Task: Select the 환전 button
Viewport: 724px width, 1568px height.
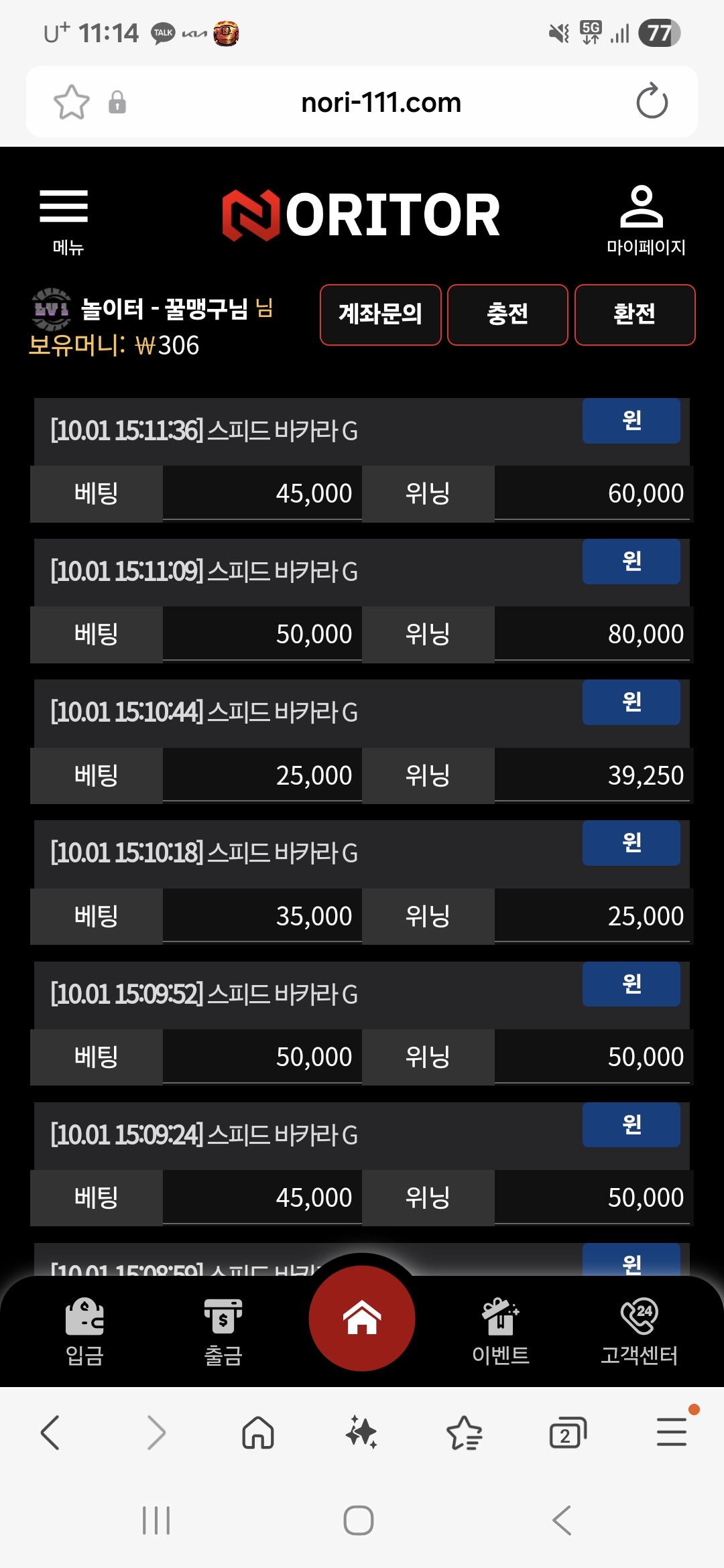Action: tap(634, 314)
